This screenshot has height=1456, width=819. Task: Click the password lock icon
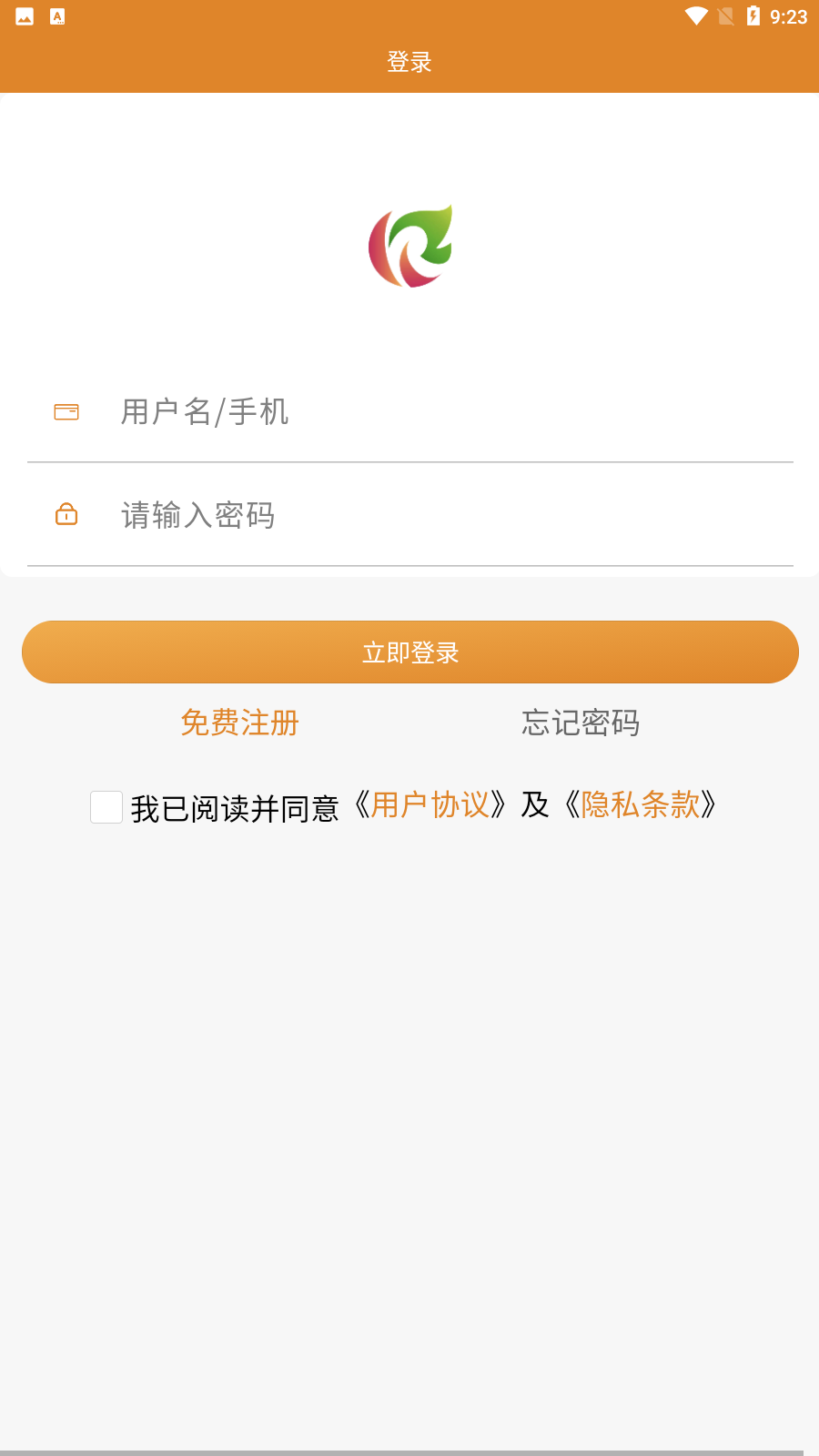coord(66,516)
